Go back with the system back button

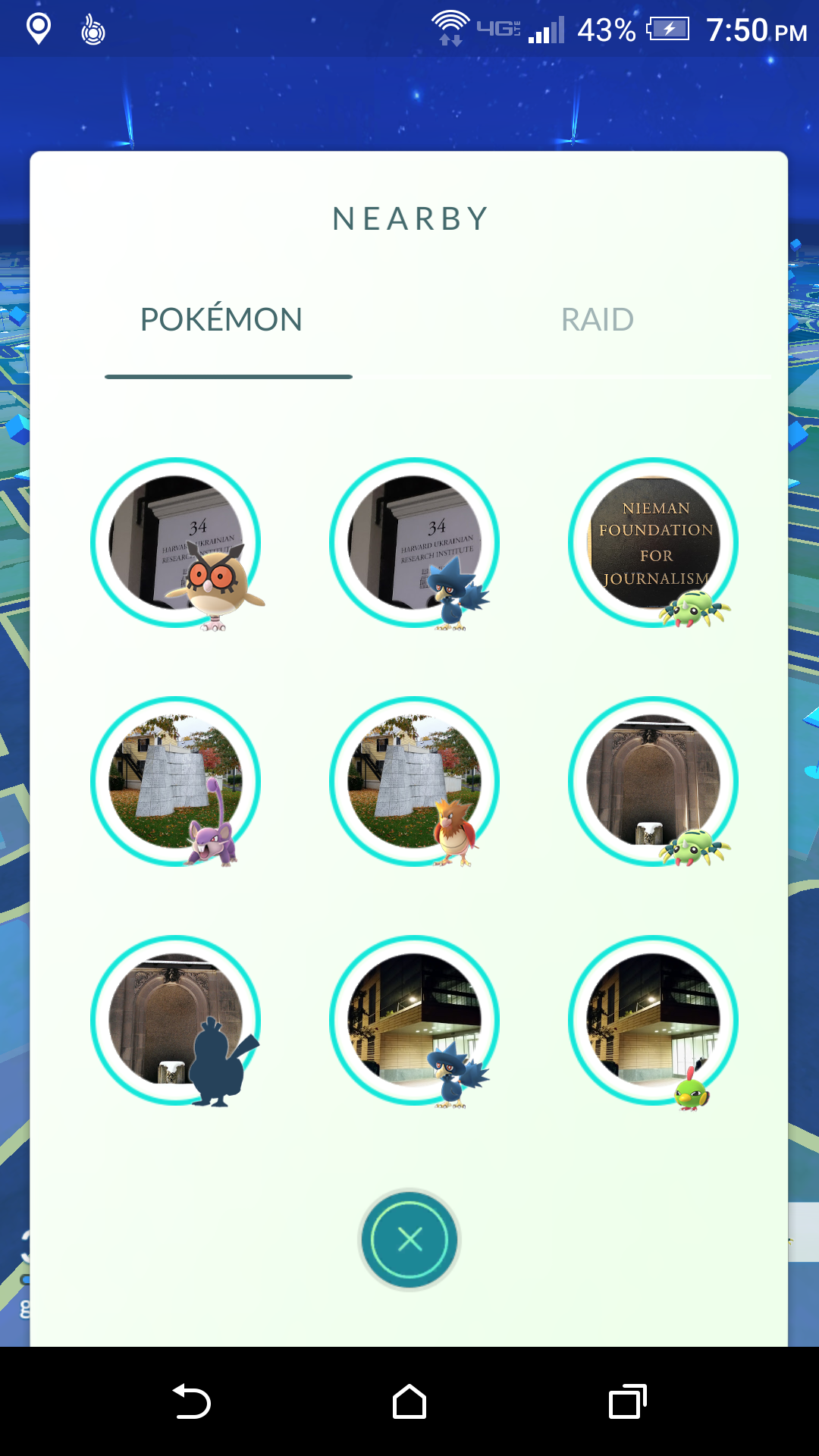192,1401
